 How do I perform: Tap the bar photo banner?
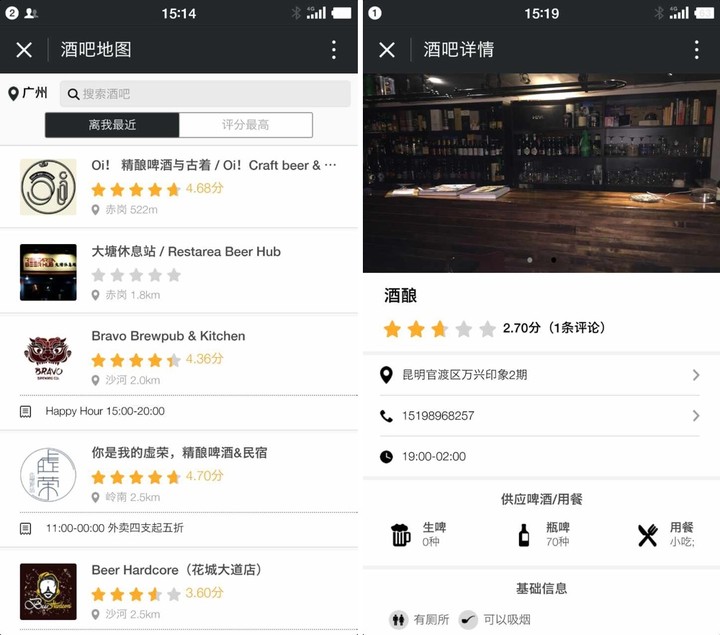541,172
